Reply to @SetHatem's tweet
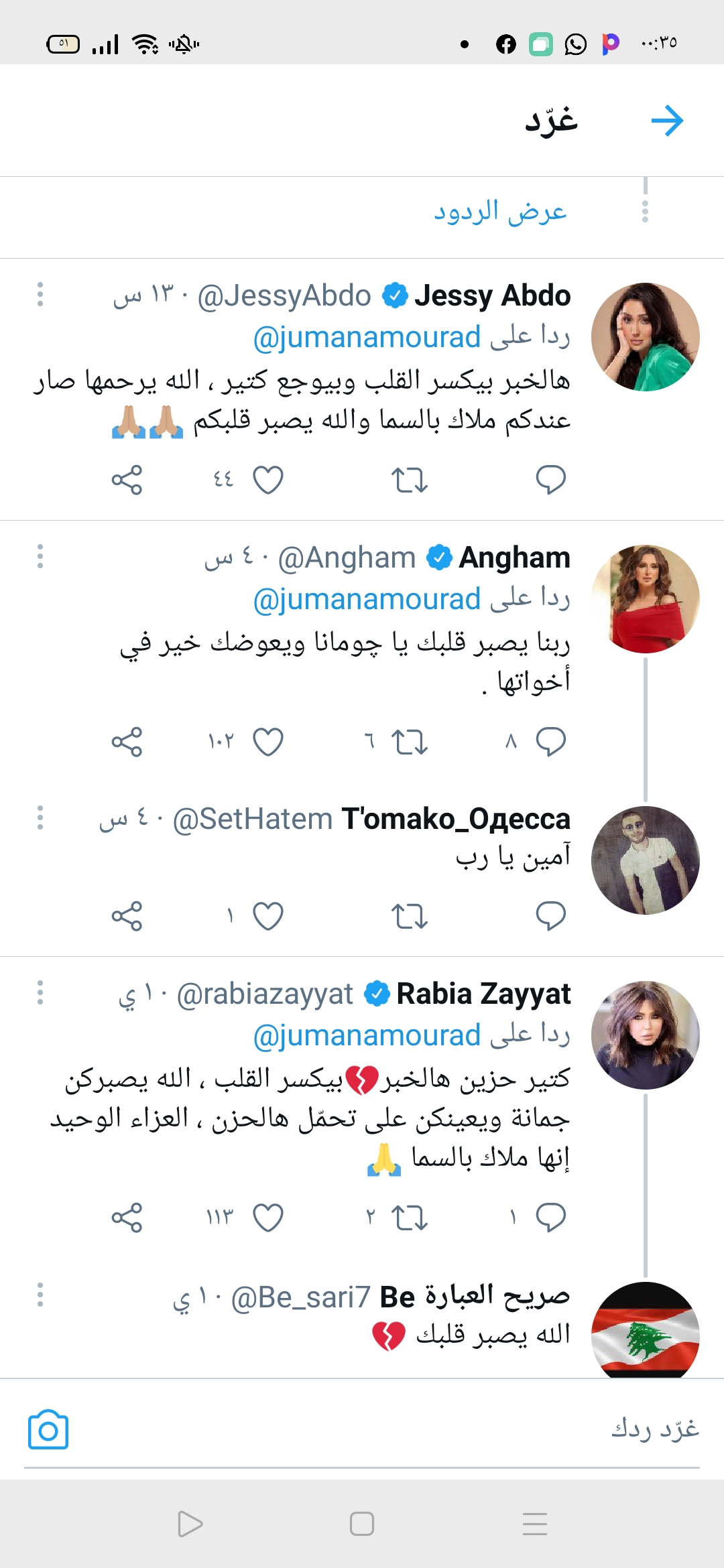 (551, 916)
